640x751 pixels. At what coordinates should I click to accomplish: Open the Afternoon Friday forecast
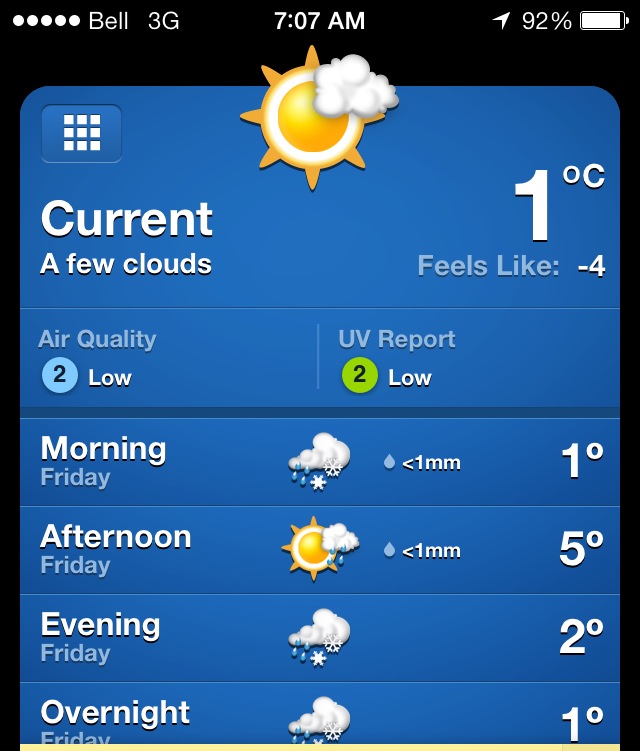320,549
